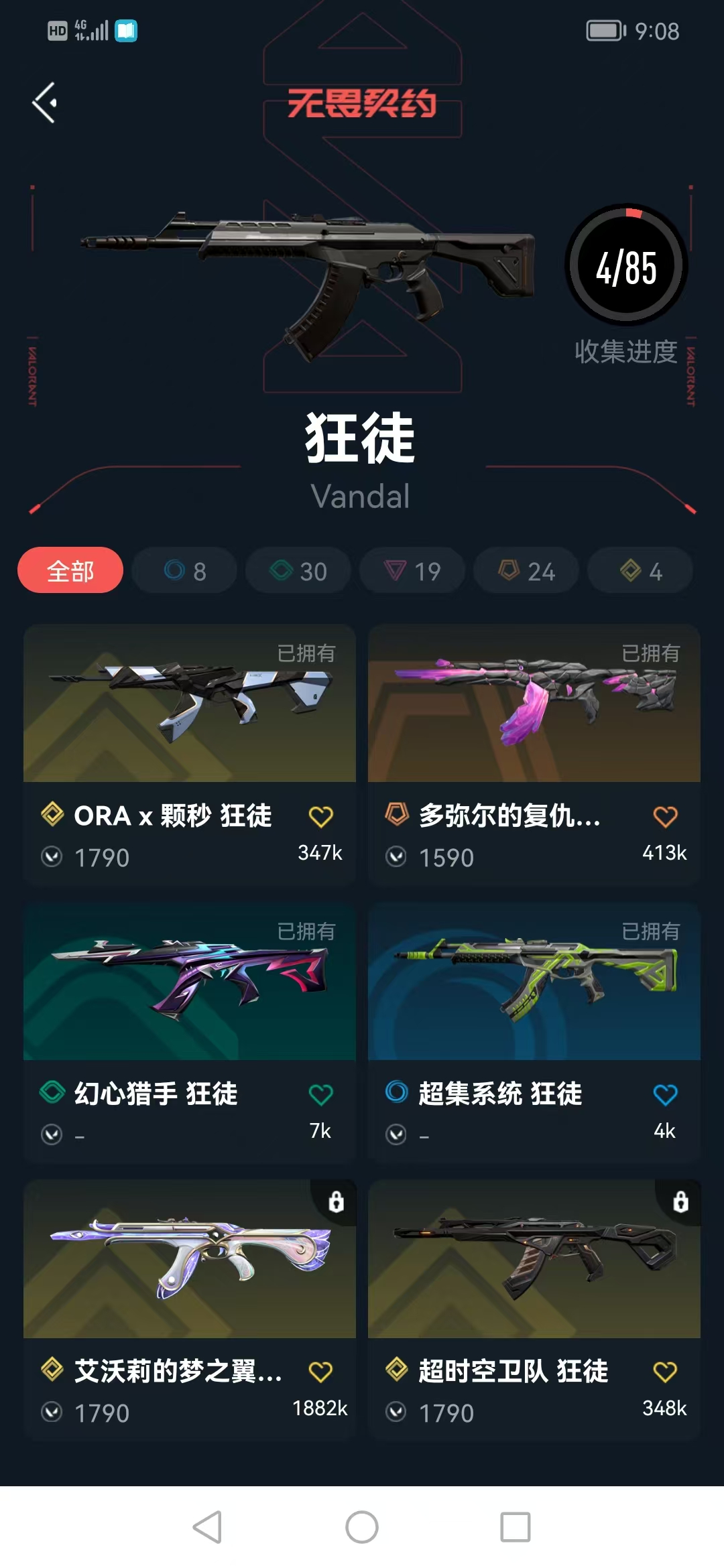Like the ORA x 颗秒 狂徒 skin

tap(320, 816)
